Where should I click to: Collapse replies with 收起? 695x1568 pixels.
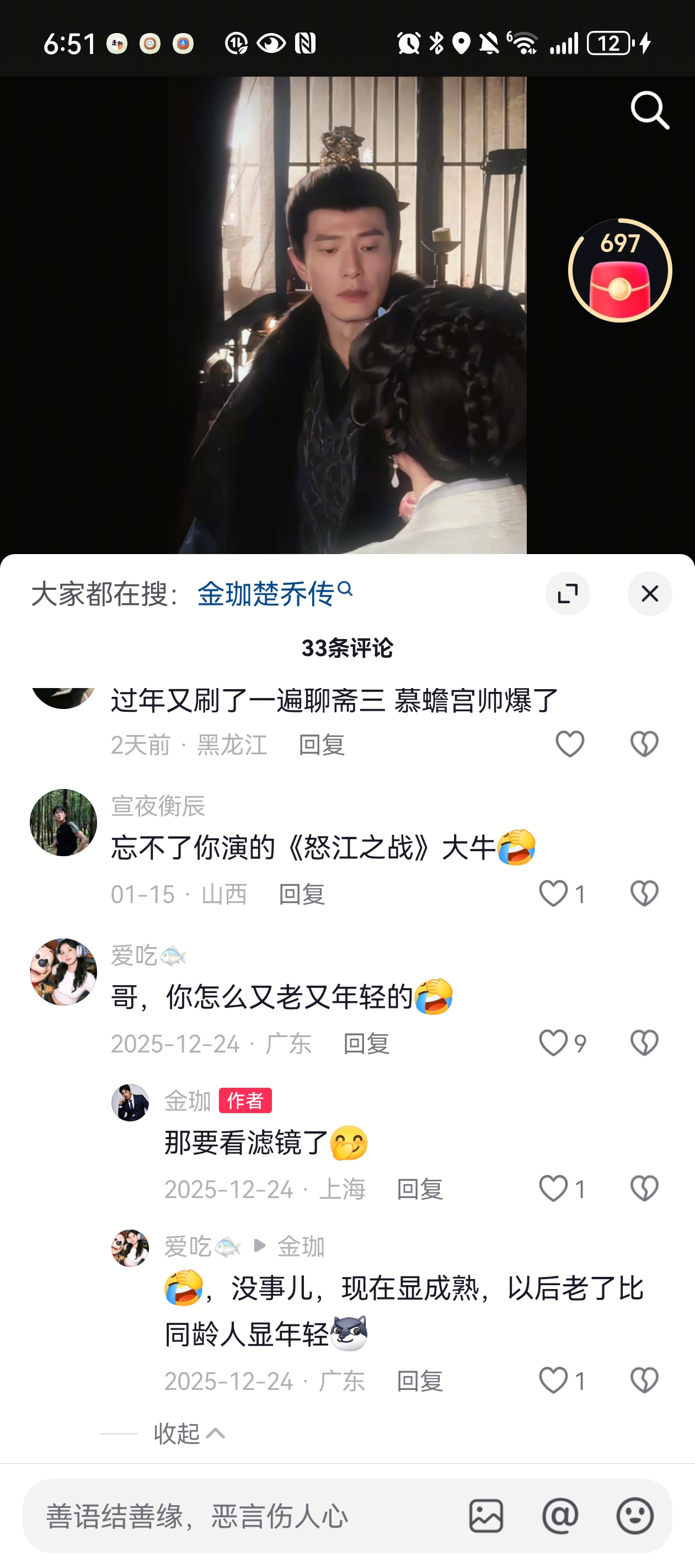[189, 1434]
